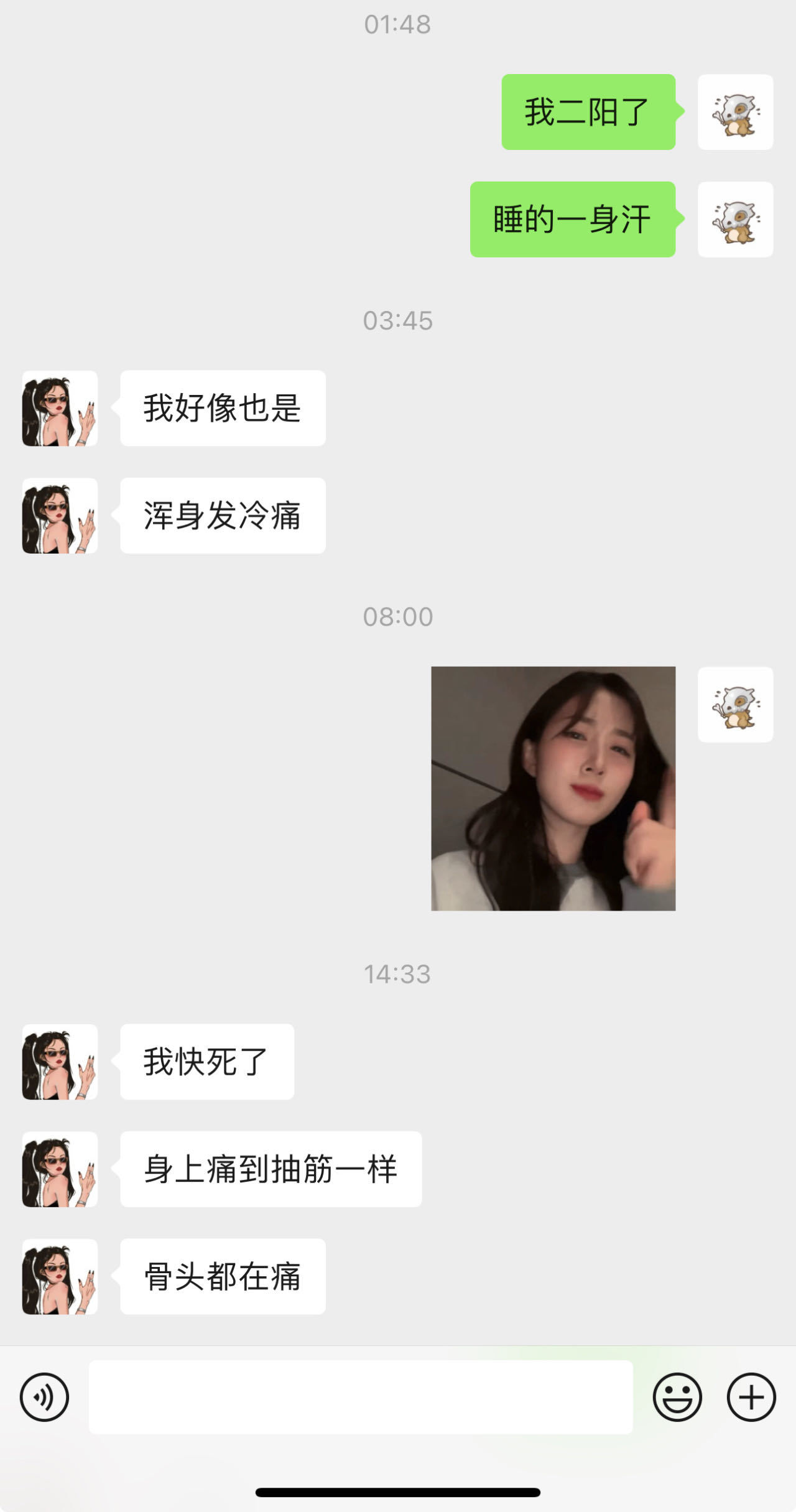Open the plus attachment menu
The image size is (796, 1512).
click(751, 1397)
